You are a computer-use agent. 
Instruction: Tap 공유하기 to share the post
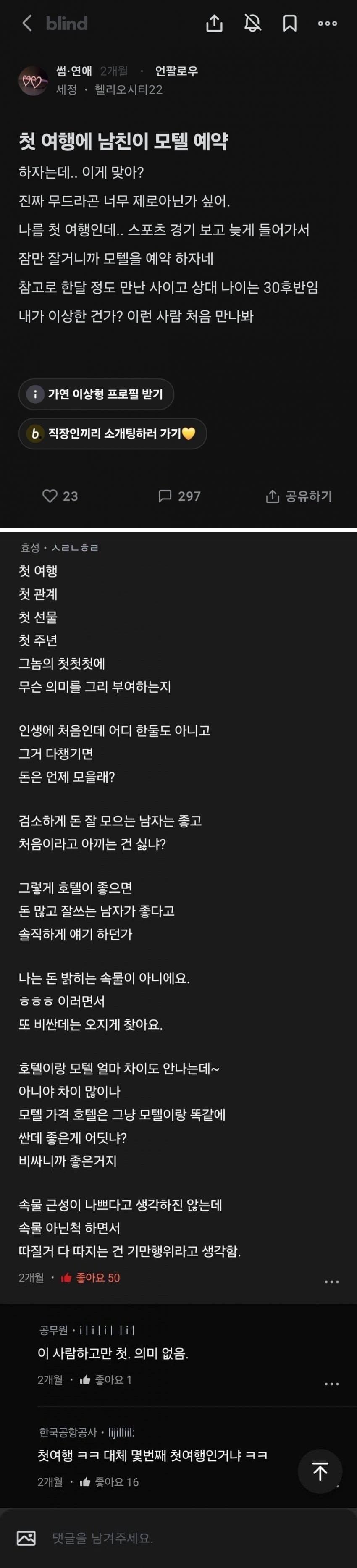299,496
